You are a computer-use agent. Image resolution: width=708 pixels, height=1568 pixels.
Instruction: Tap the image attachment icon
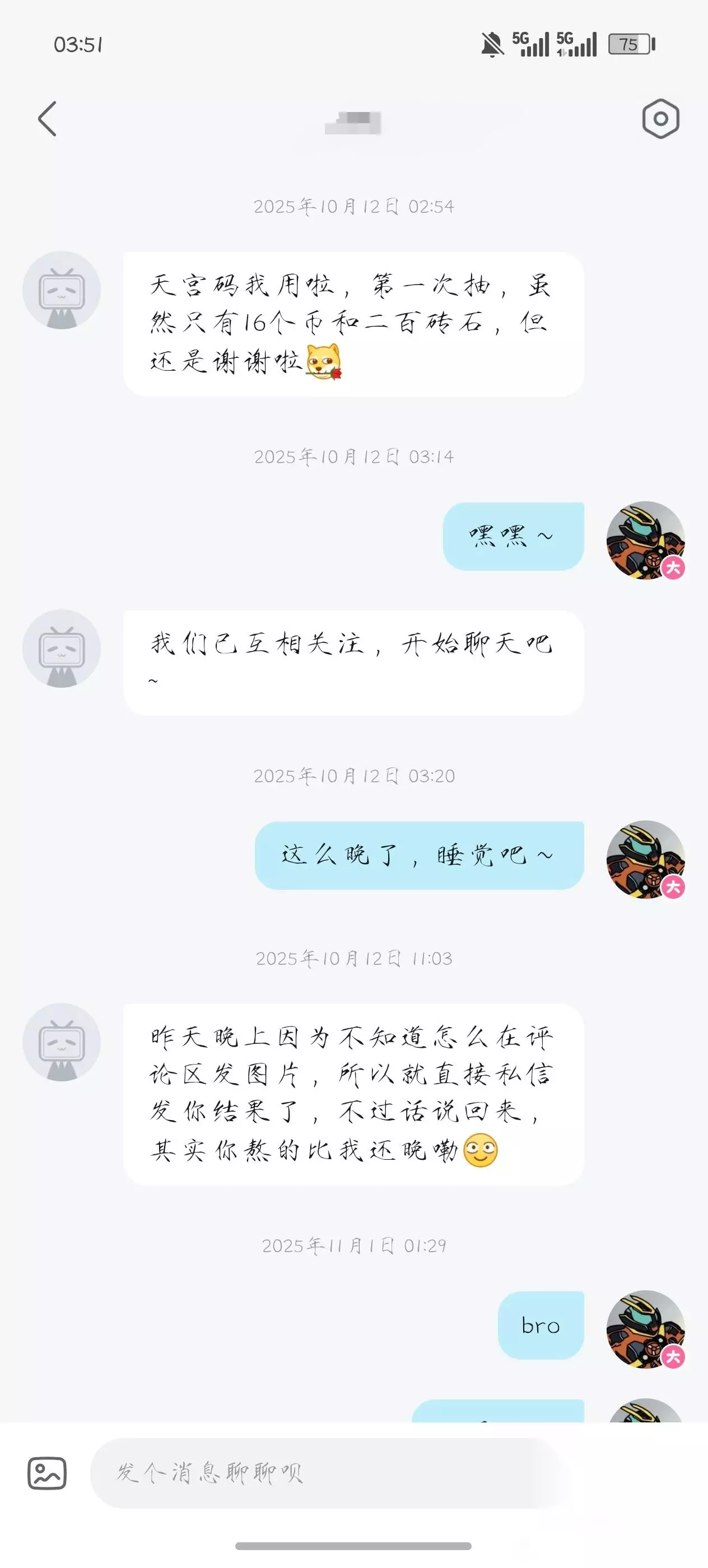[x=47, y=1473]
